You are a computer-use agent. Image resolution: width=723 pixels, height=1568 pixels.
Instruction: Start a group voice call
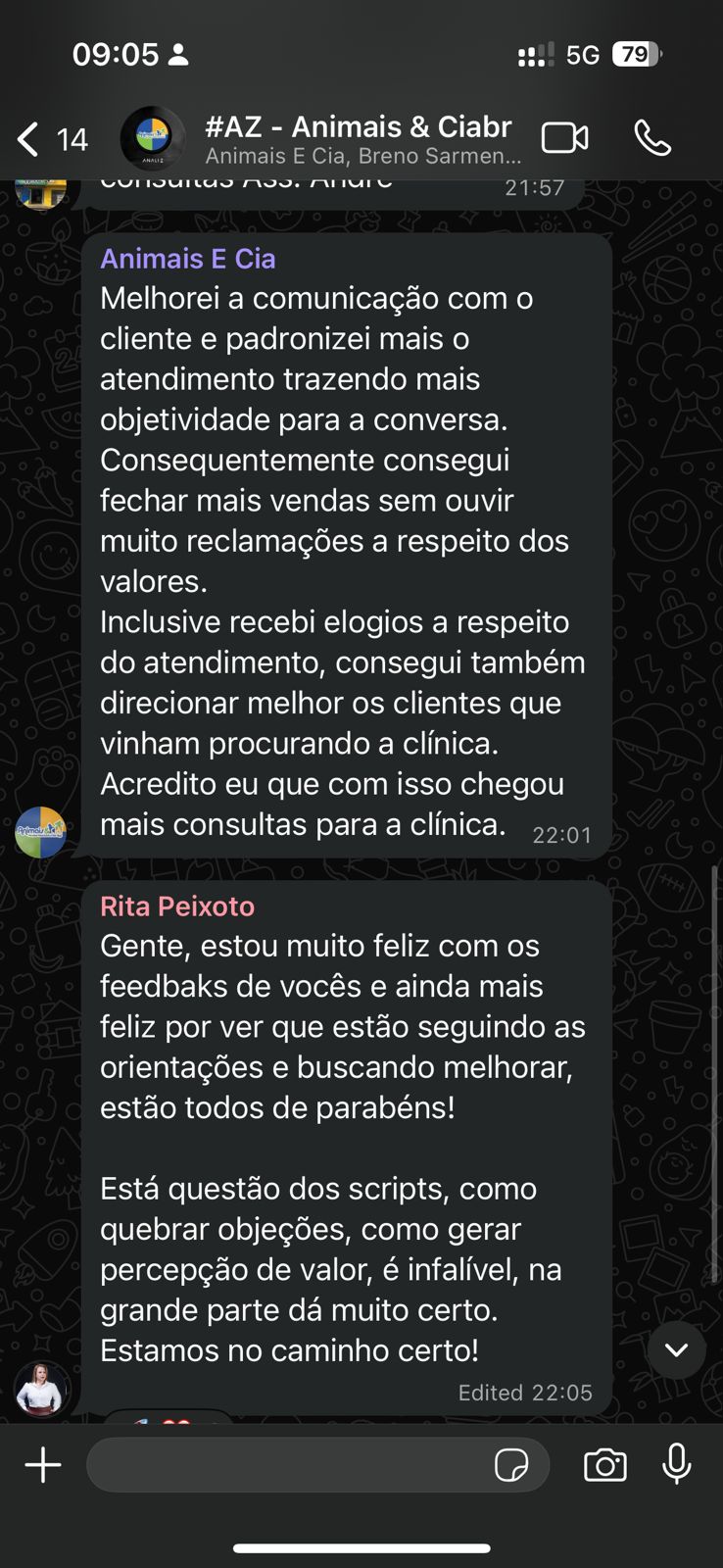(652, 138)
